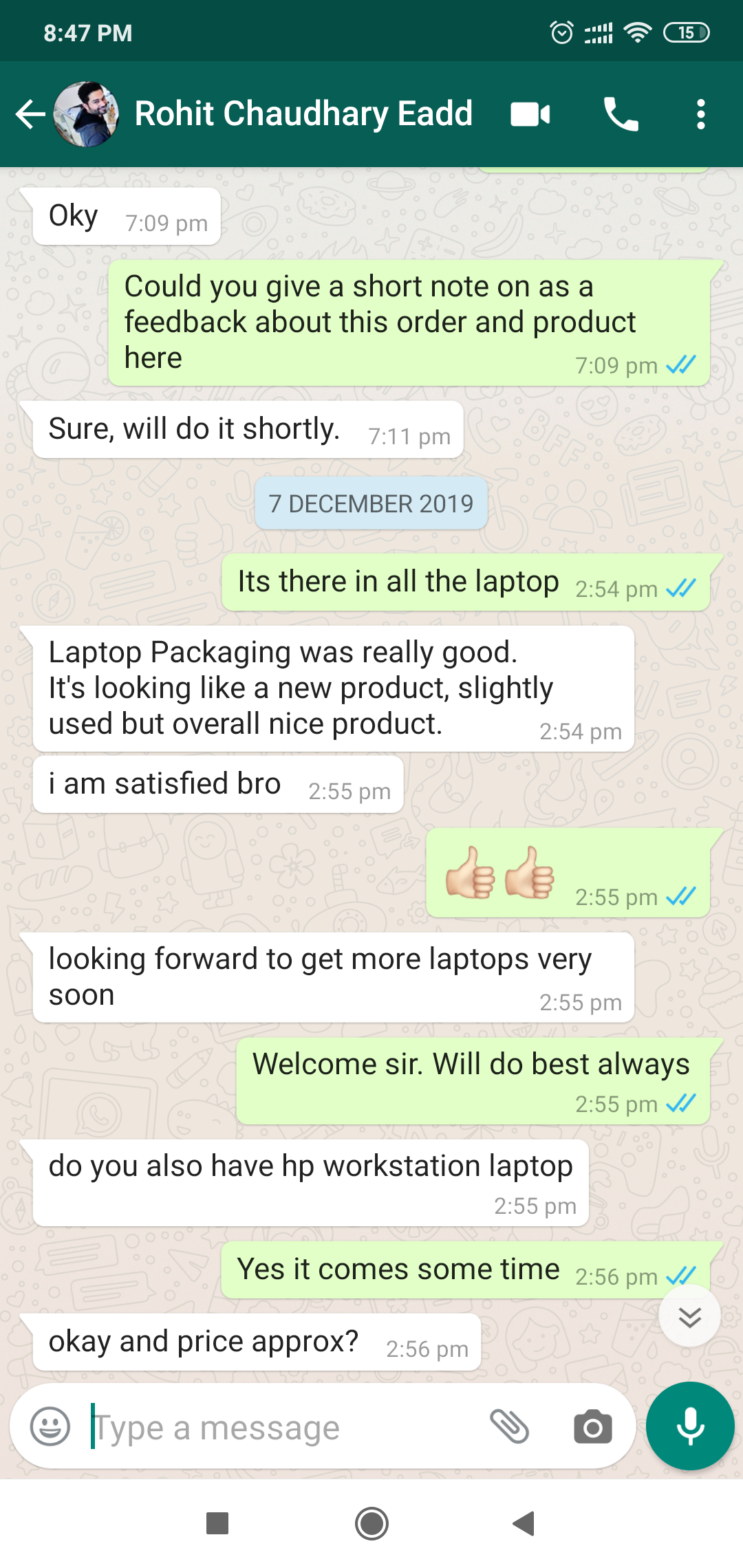Open Rohit Chaudhary Eadd contact info
This screenshot has width=743, height=1568.
point(303,114)
